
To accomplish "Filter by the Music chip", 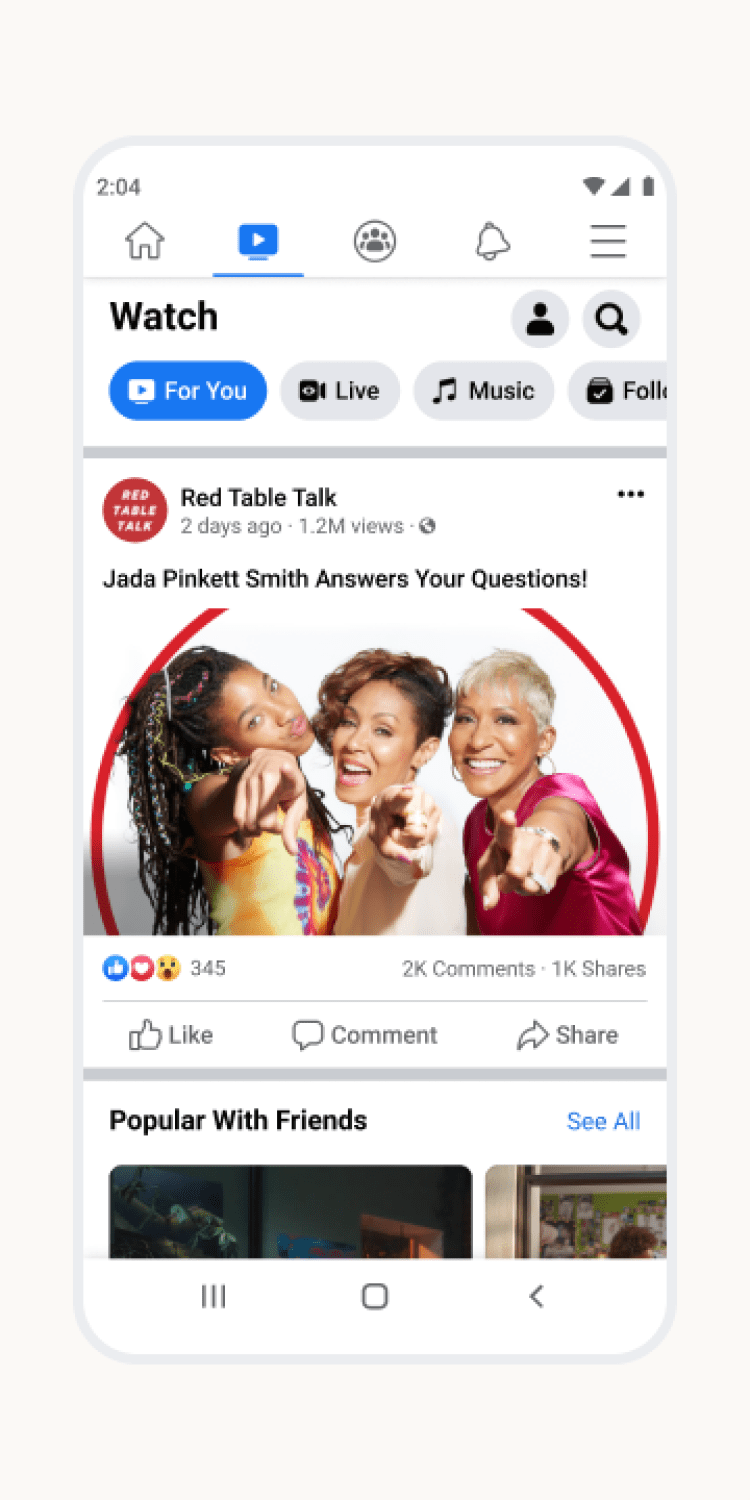I will click(x=483, y=391).
